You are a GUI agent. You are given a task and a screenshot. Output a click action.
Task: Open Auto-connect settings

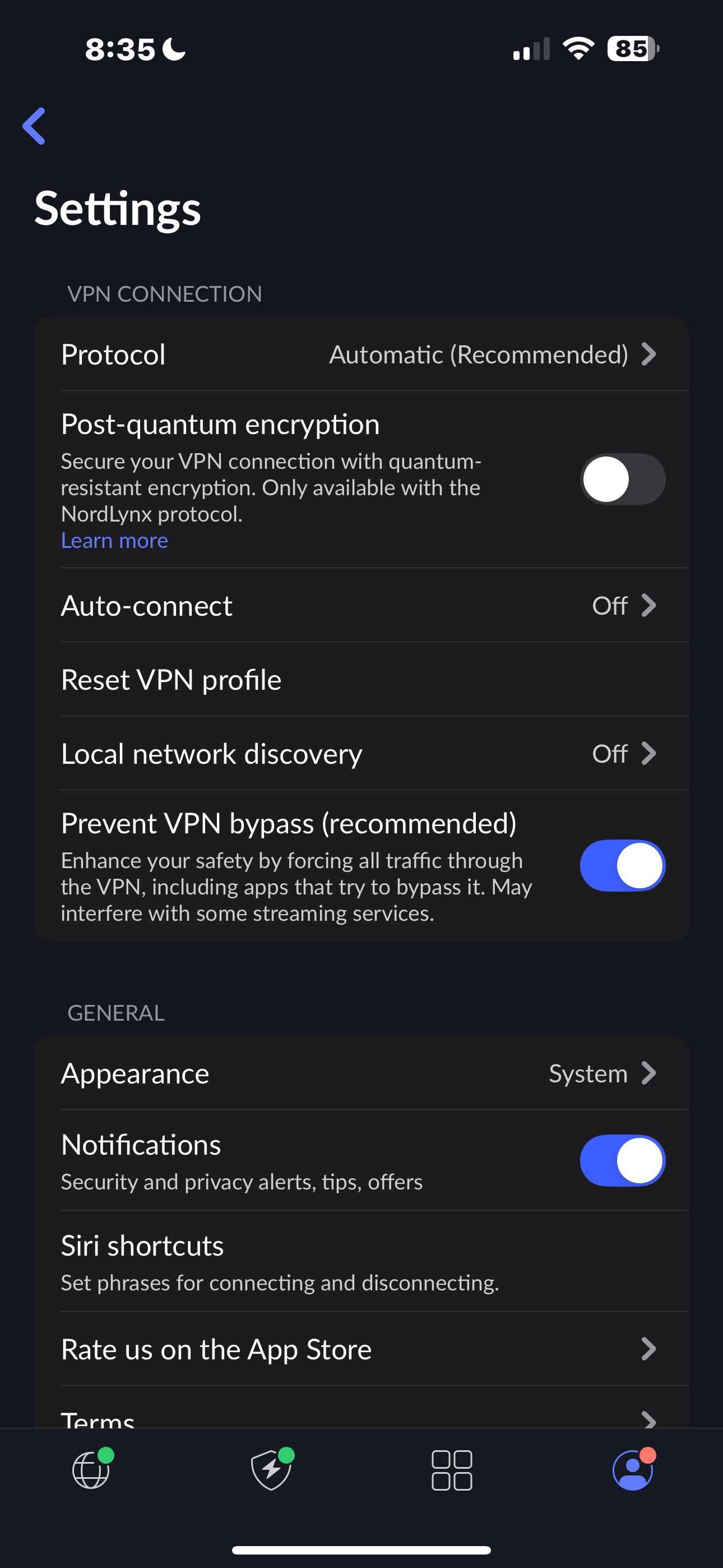pos(360,606)
